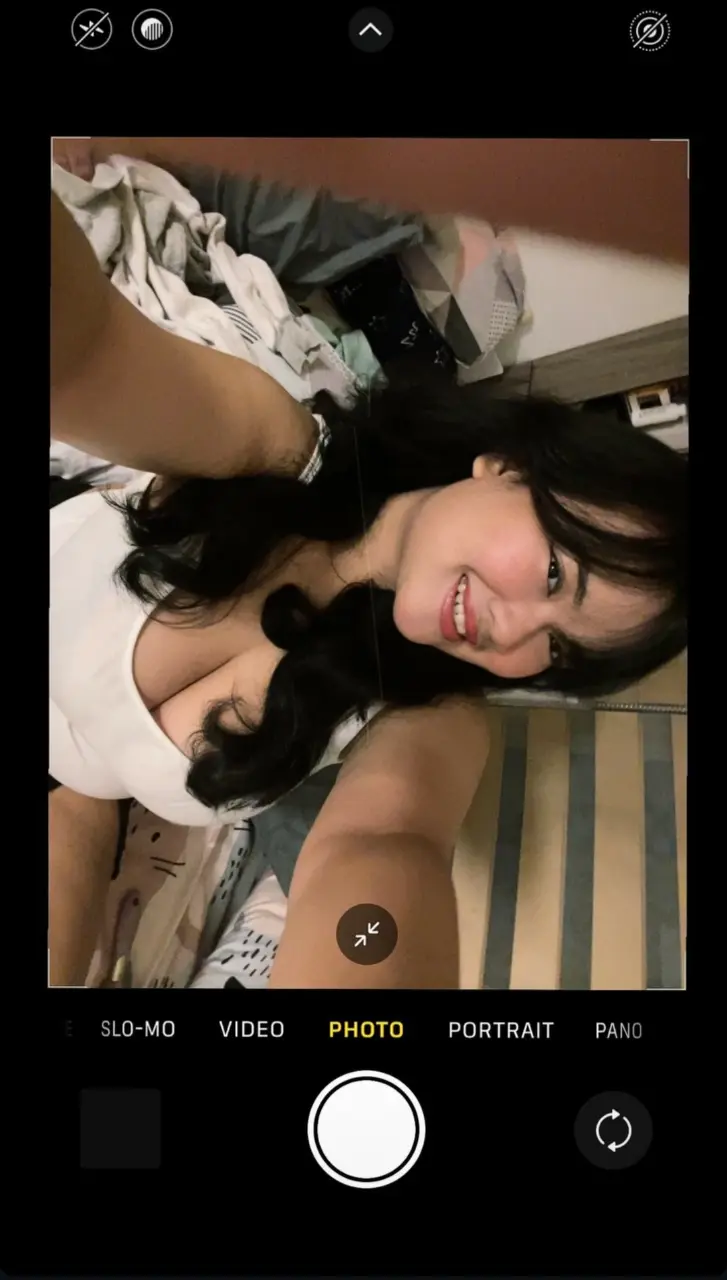Viewport: 727px width, 1280px height.
Task: Toggle the Live Photo icon
Action: pos(650,31)
